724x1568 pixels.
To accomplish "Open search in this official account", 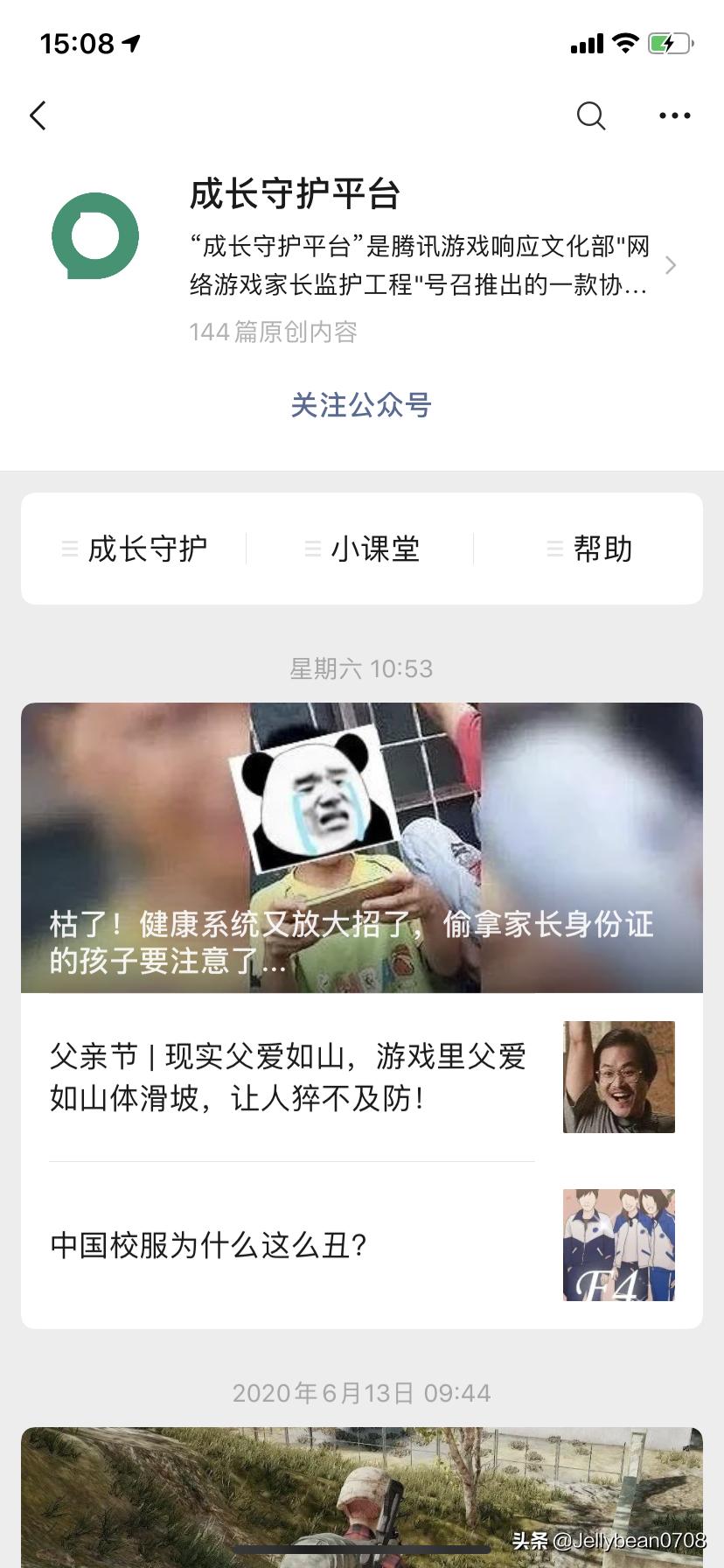I will pos(591,115).
